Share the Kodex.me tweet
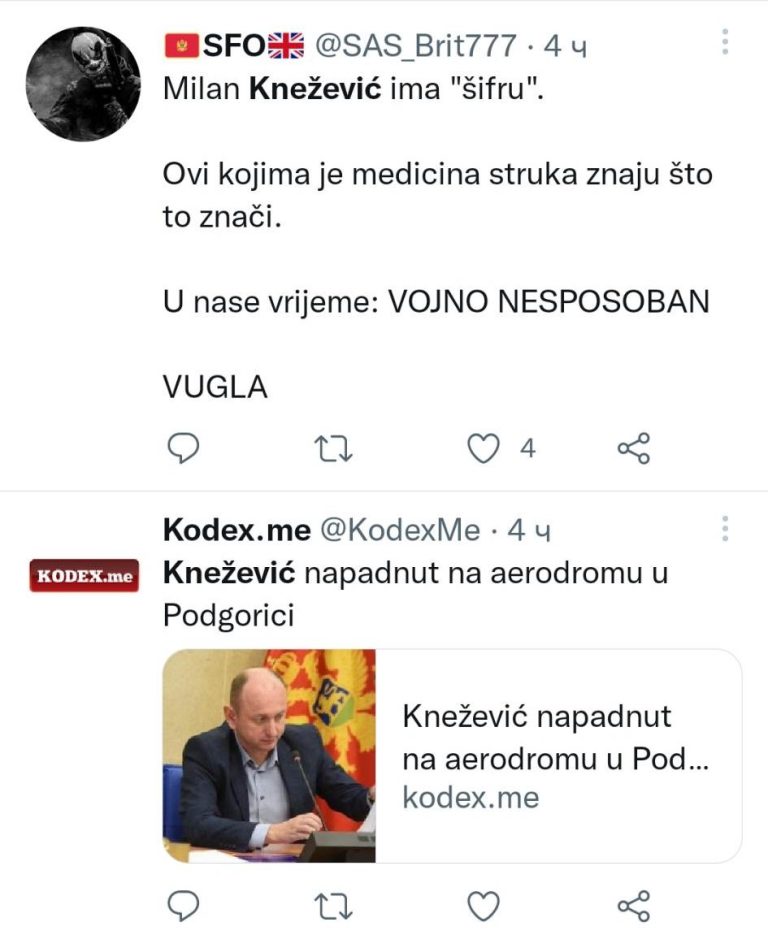 tap(635, 906)
